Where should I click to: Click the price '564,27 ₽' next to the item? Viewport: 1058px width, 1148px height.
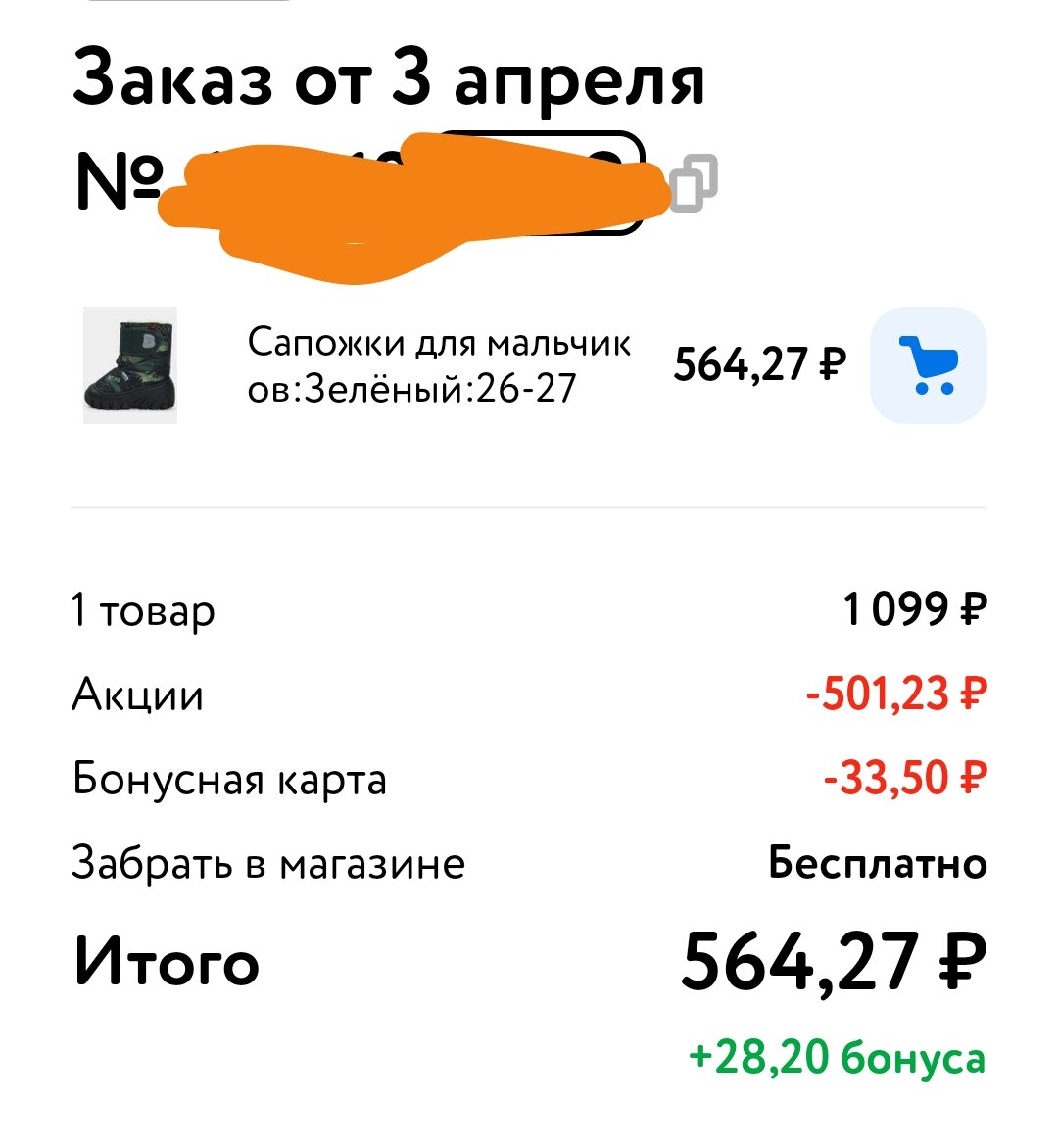[x=761, y=364]
